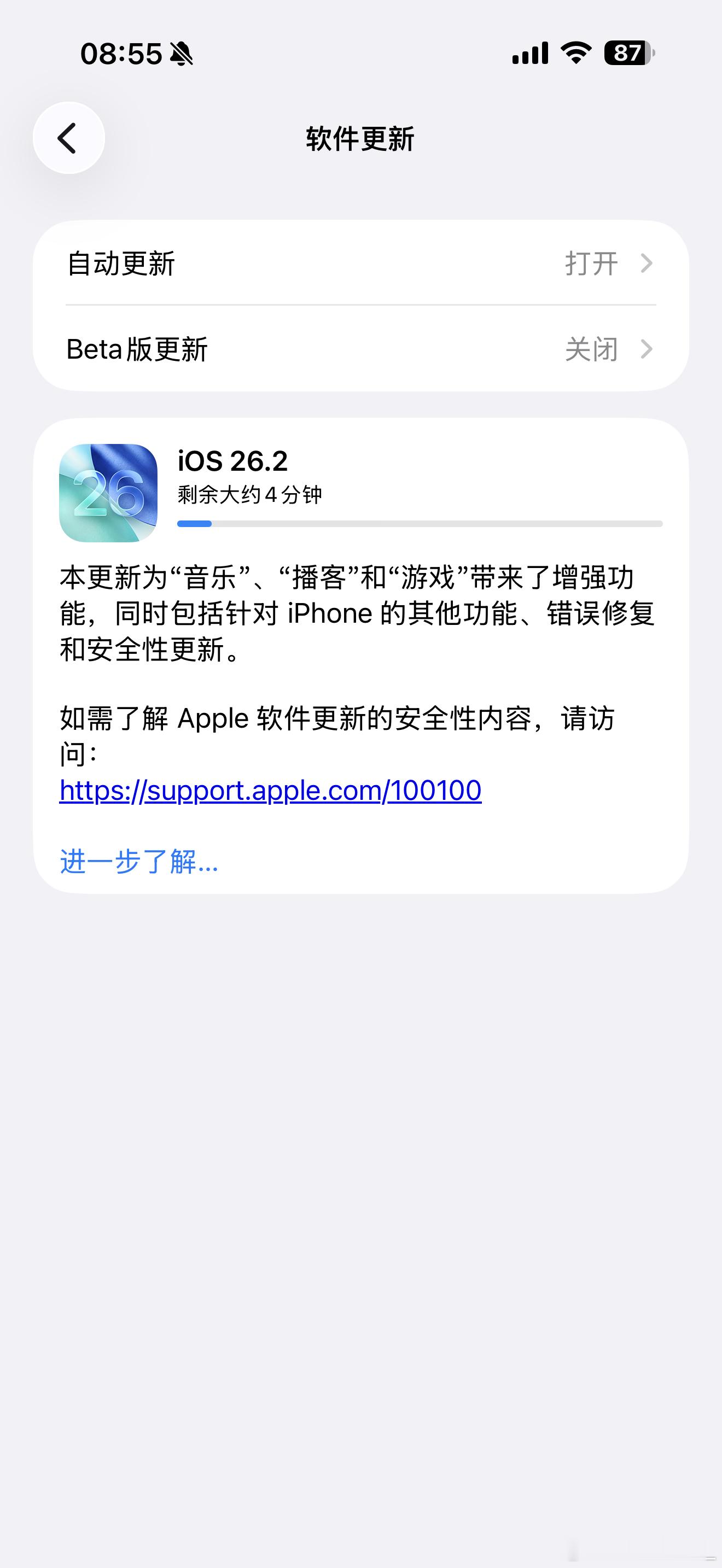Viewport: 722px width, 1568px height.
Task: Tap the back arrow to return to Settings
Action: point(69,138)
